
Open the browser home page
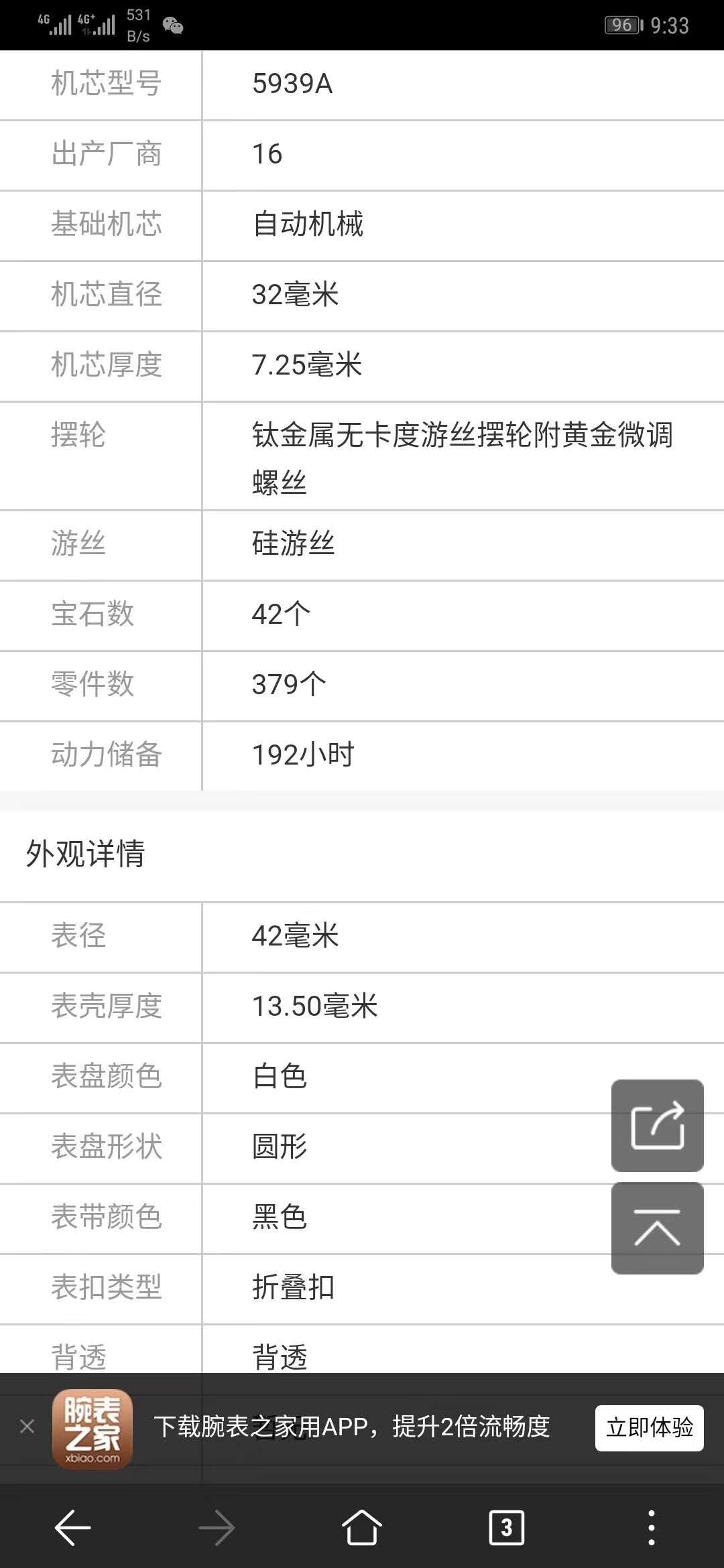pos(361,1528)
